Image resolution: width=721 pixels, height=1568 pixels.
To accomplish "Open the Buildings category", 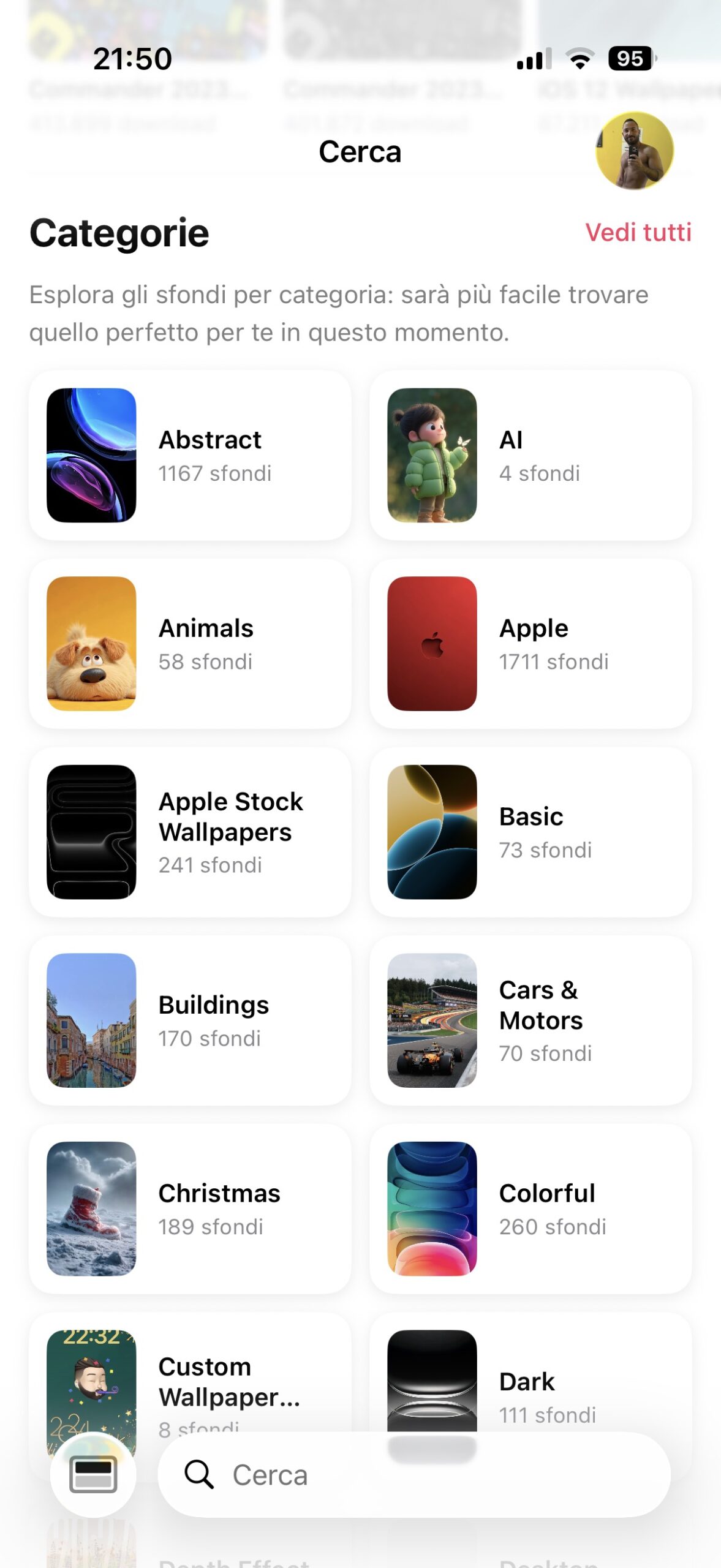I will [190, 1020].
